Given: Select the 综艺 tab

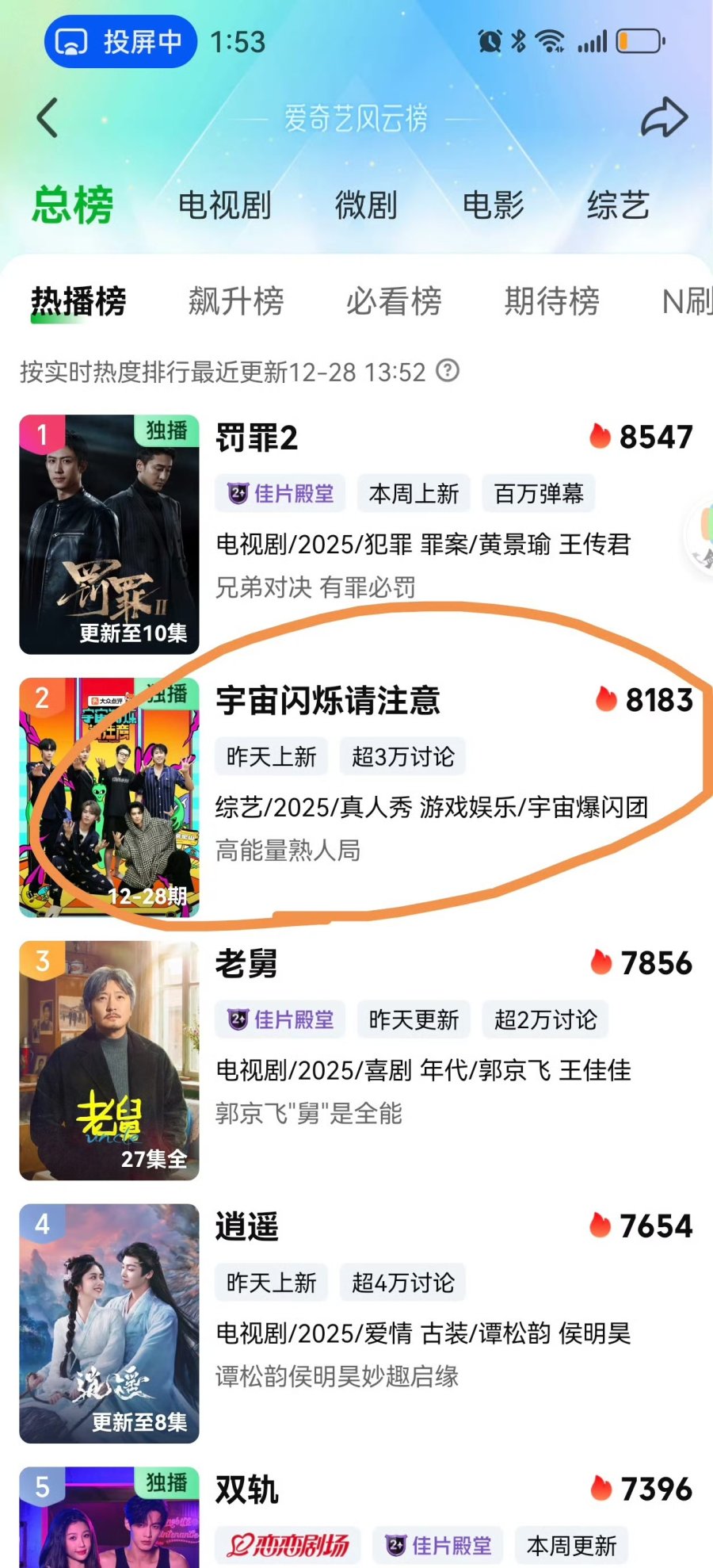Looking at the screenshot, I should (618, 205).
